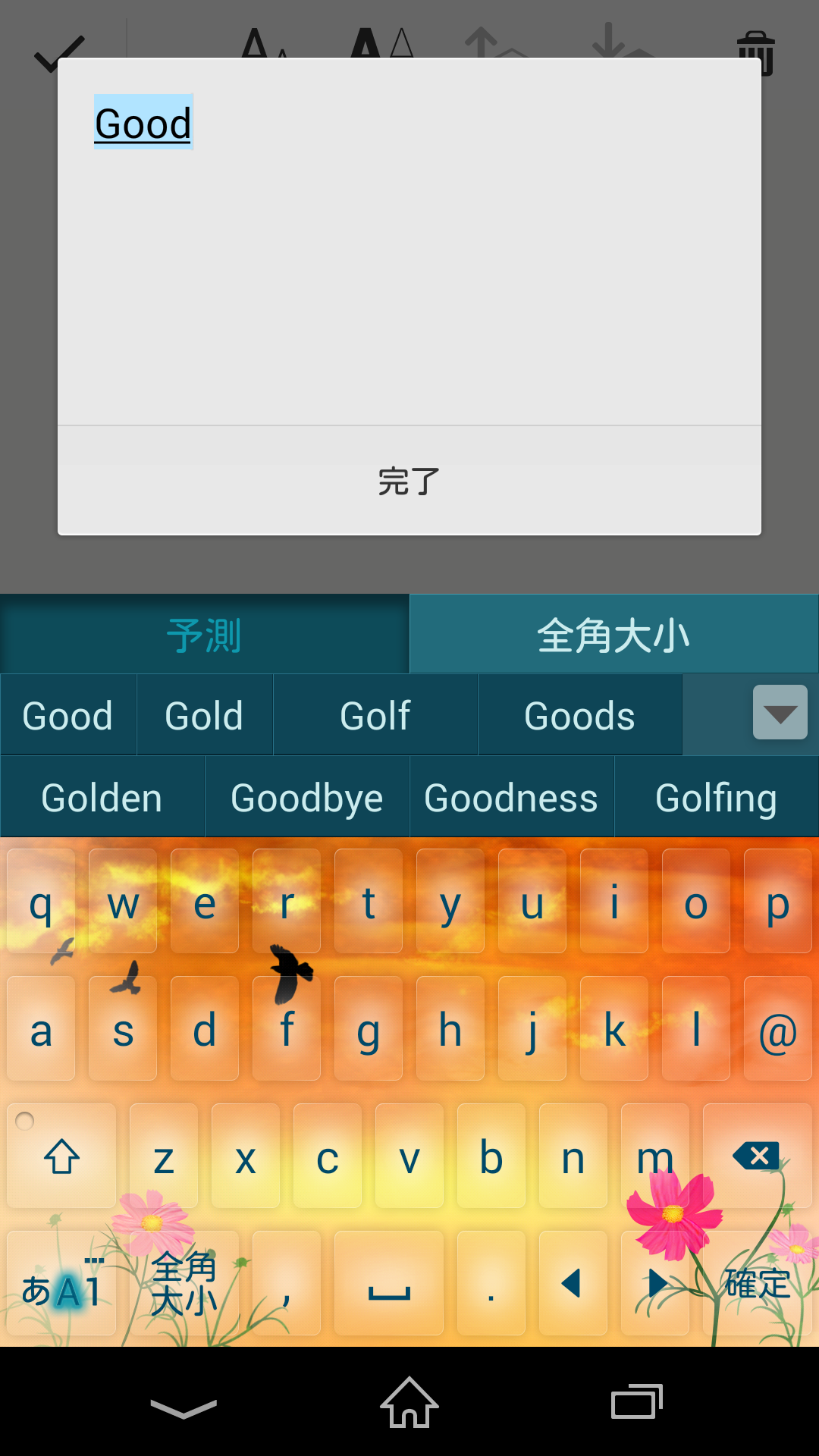Image resolution: width=819 pixels, height=1456 pixels.
Task: Confirm input with the 確定 key
Action: click(x=756, y=1283)
